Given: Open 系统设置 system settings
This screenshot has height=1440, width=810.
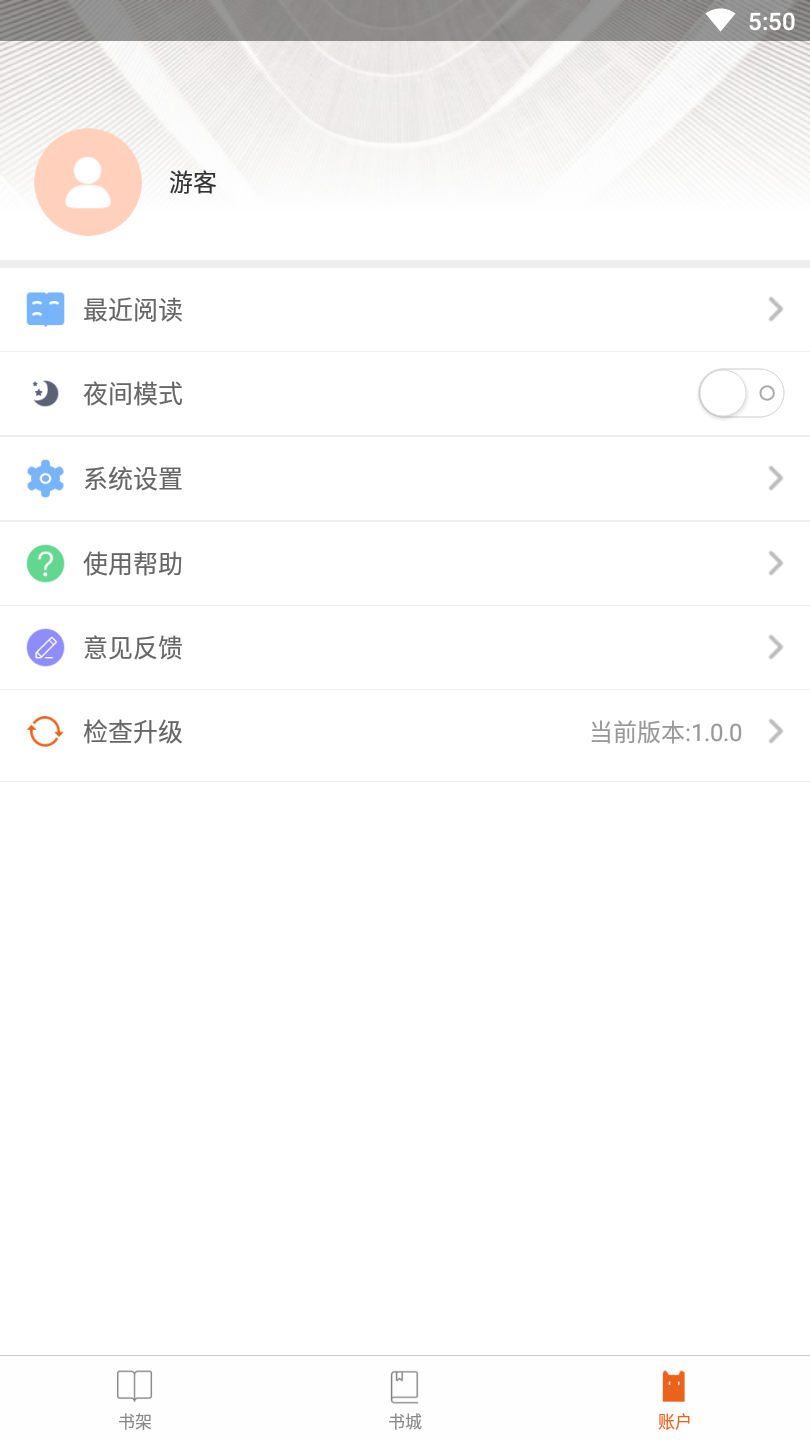Looking at the screenshot, I should [x=404, y=479].
